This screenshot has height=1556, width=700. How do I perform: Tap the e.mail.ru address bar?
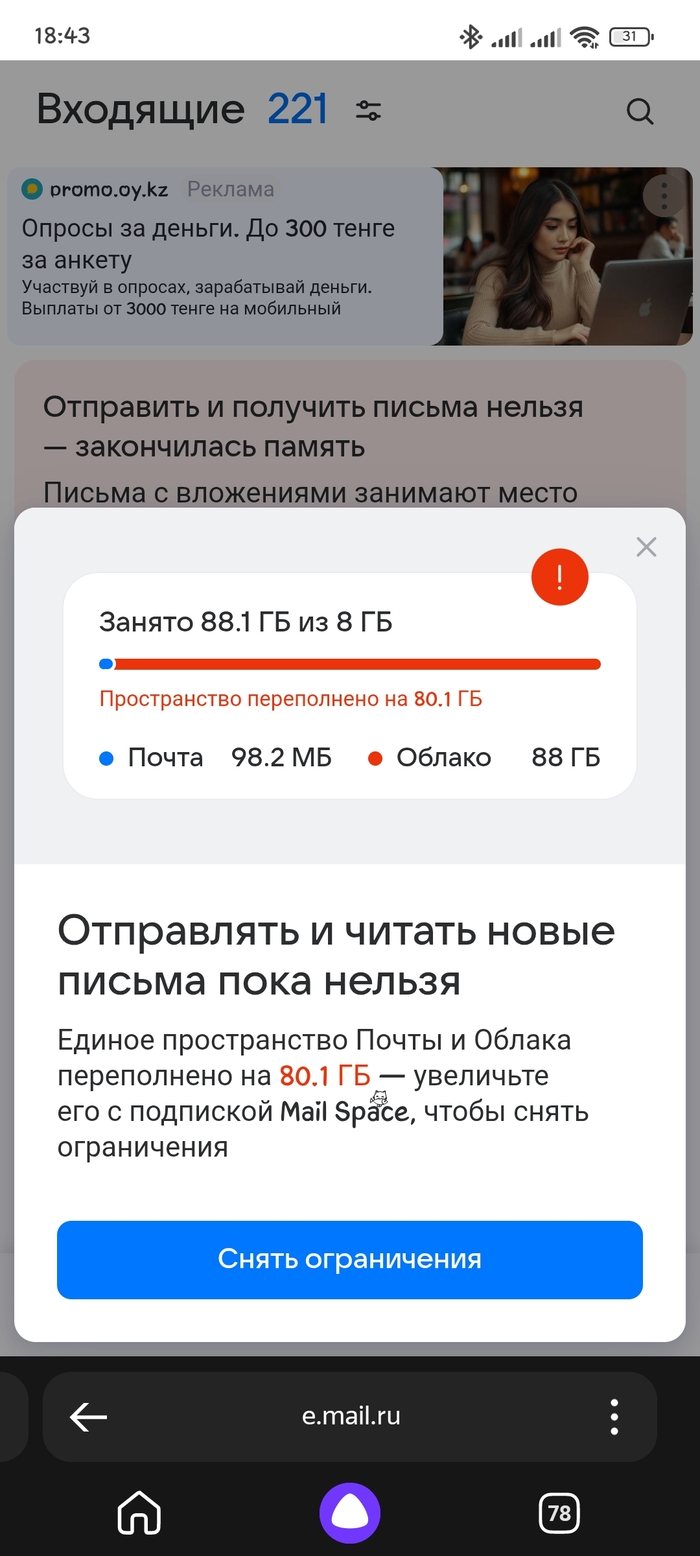coord(350,1416)
